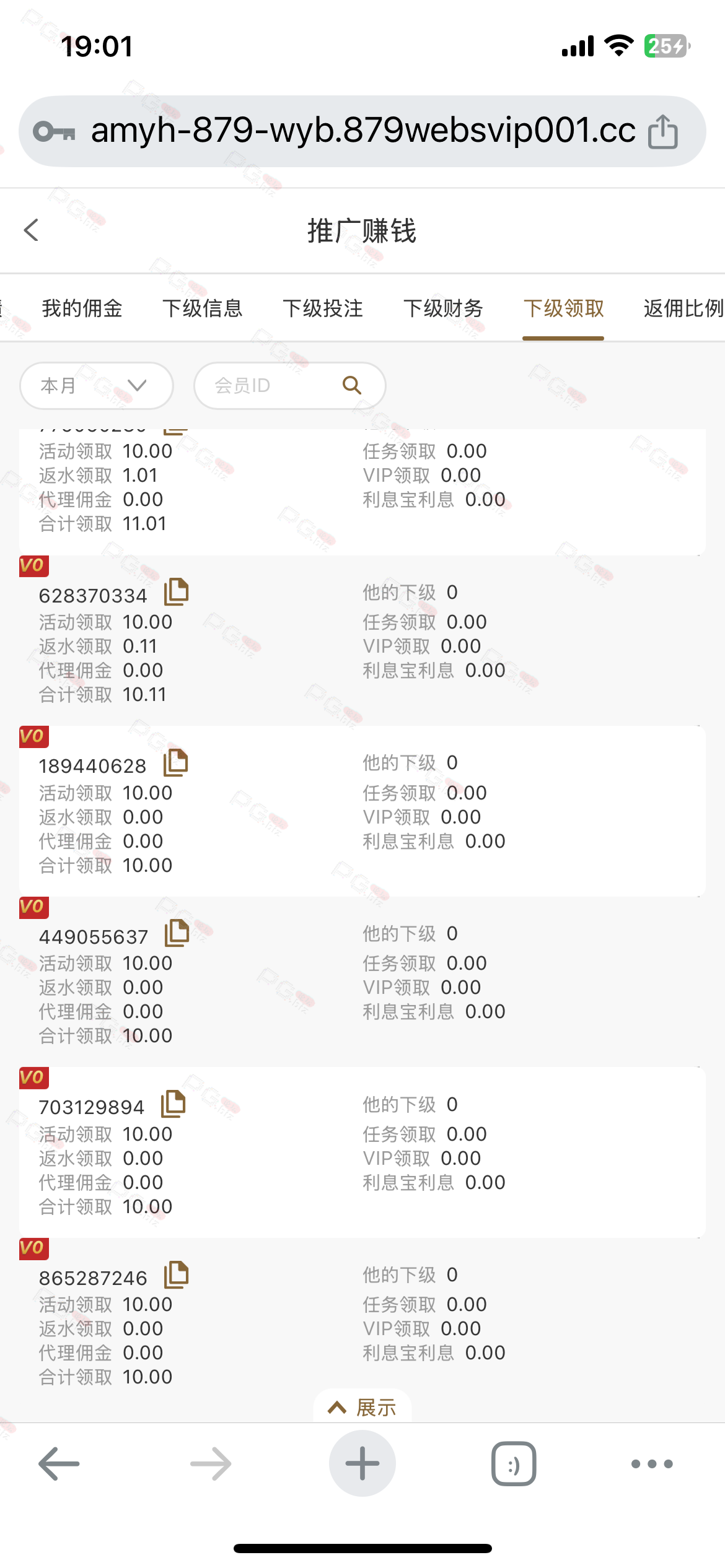725x1568 pixels.
Task: Go back from 推广赚钱 page
Action: click(x=32, y=230)
